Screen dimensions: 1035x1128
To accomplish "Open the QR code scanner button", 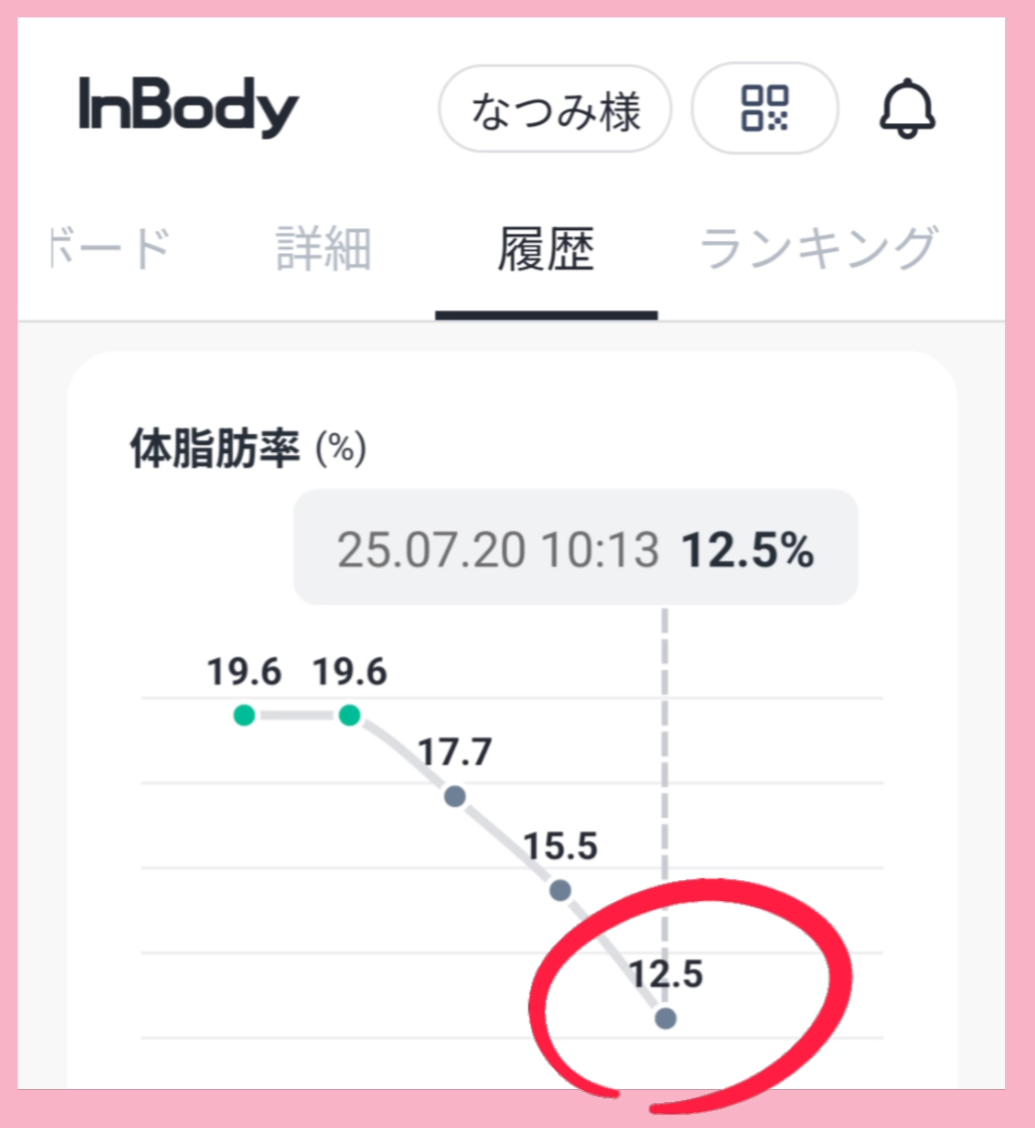I will click(765, 108).
